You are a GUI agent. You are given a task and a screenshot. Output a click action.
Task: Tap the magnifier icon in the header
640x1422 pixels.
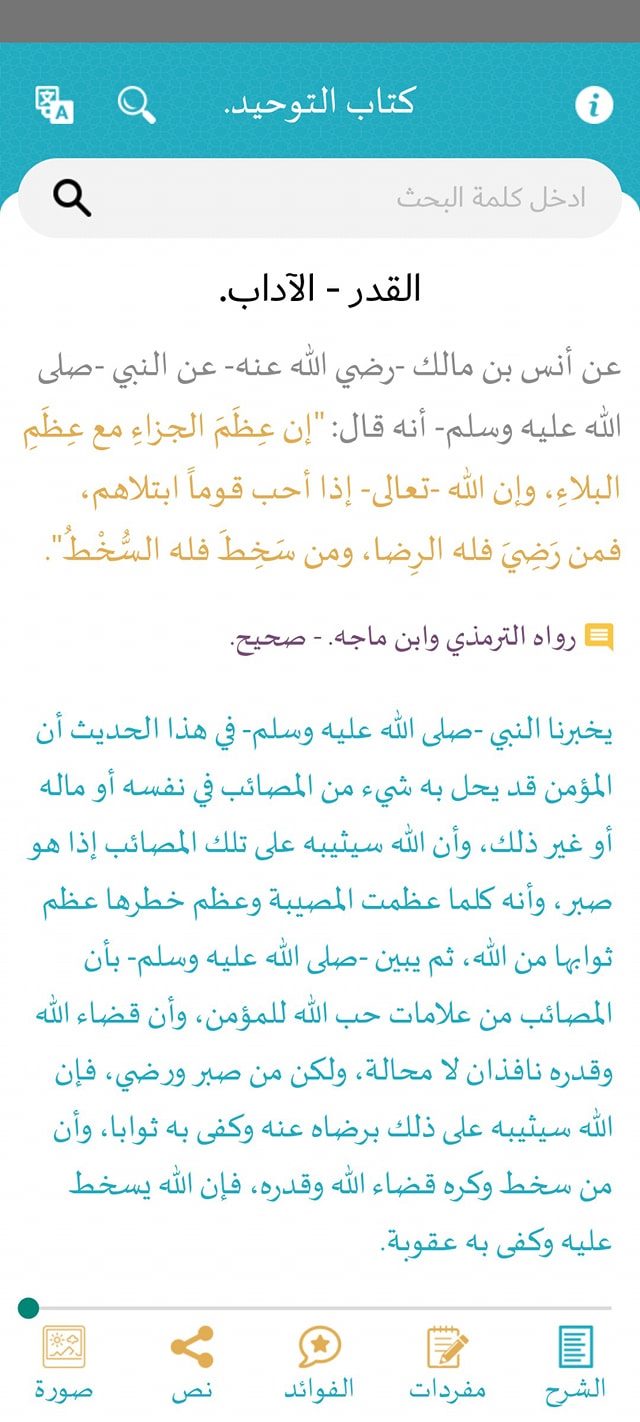(x=137, y=105)
